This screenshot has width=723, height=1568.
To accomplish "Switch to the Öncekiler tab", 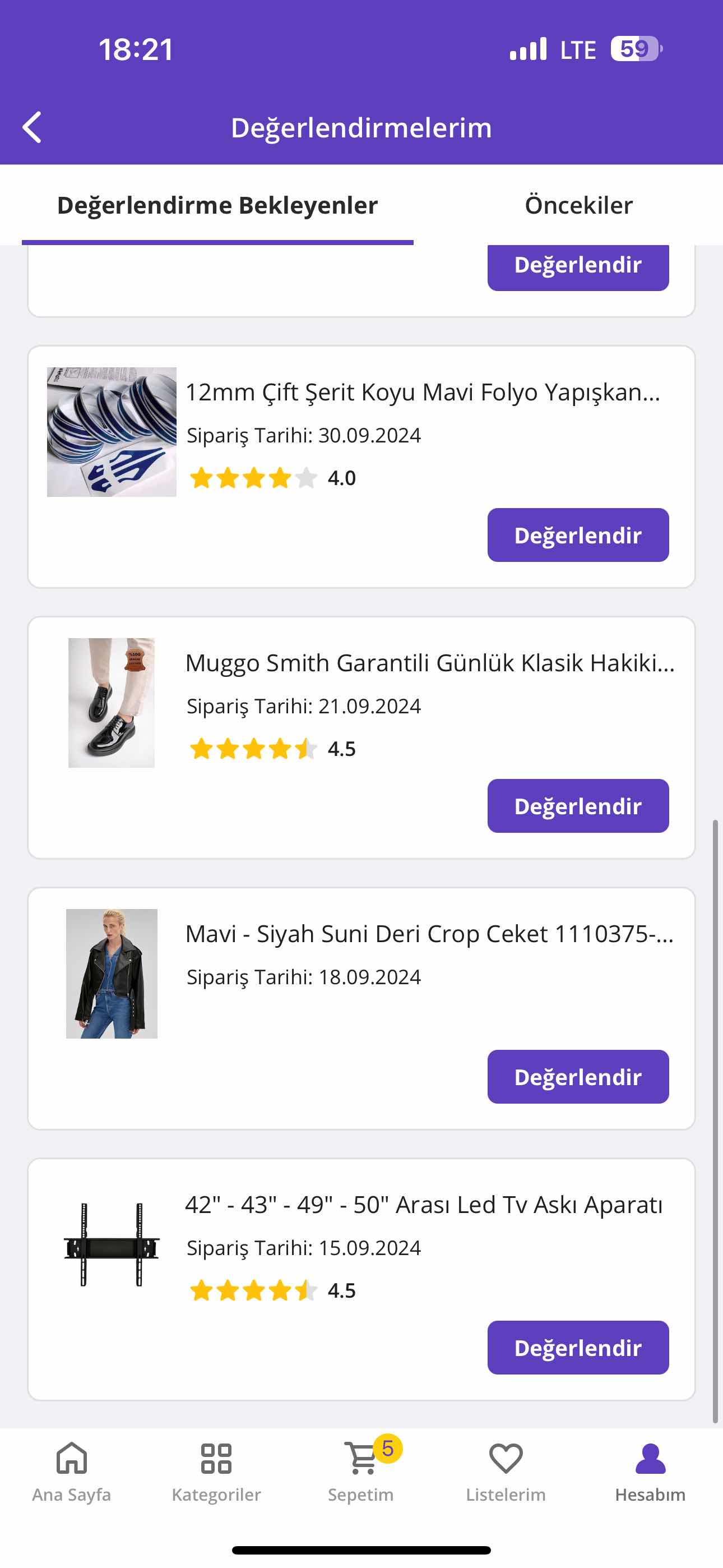I will 578,205.
